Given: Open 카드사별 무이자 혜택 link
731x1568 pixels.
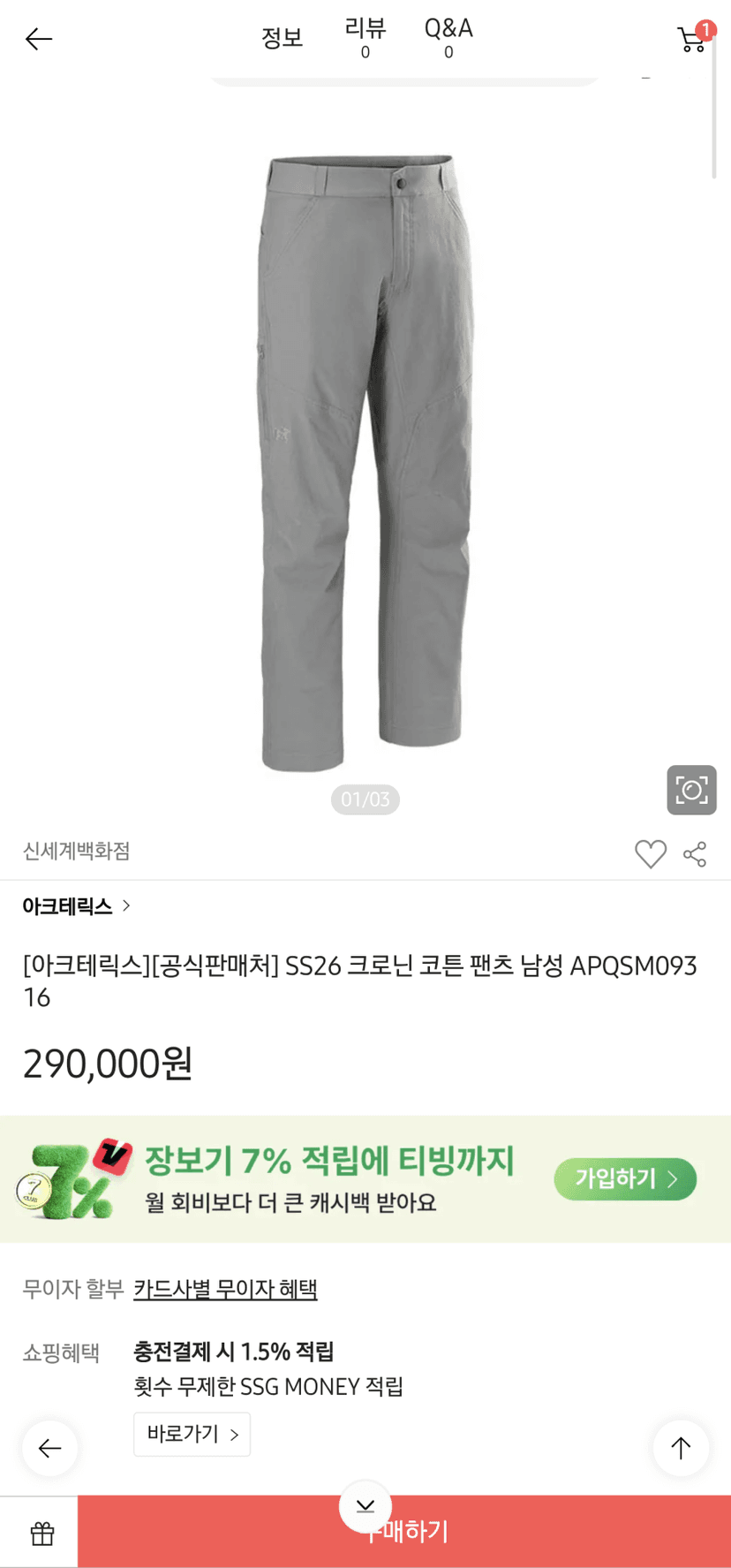Looking at the screenshot, I should [x=225, y=1289].
